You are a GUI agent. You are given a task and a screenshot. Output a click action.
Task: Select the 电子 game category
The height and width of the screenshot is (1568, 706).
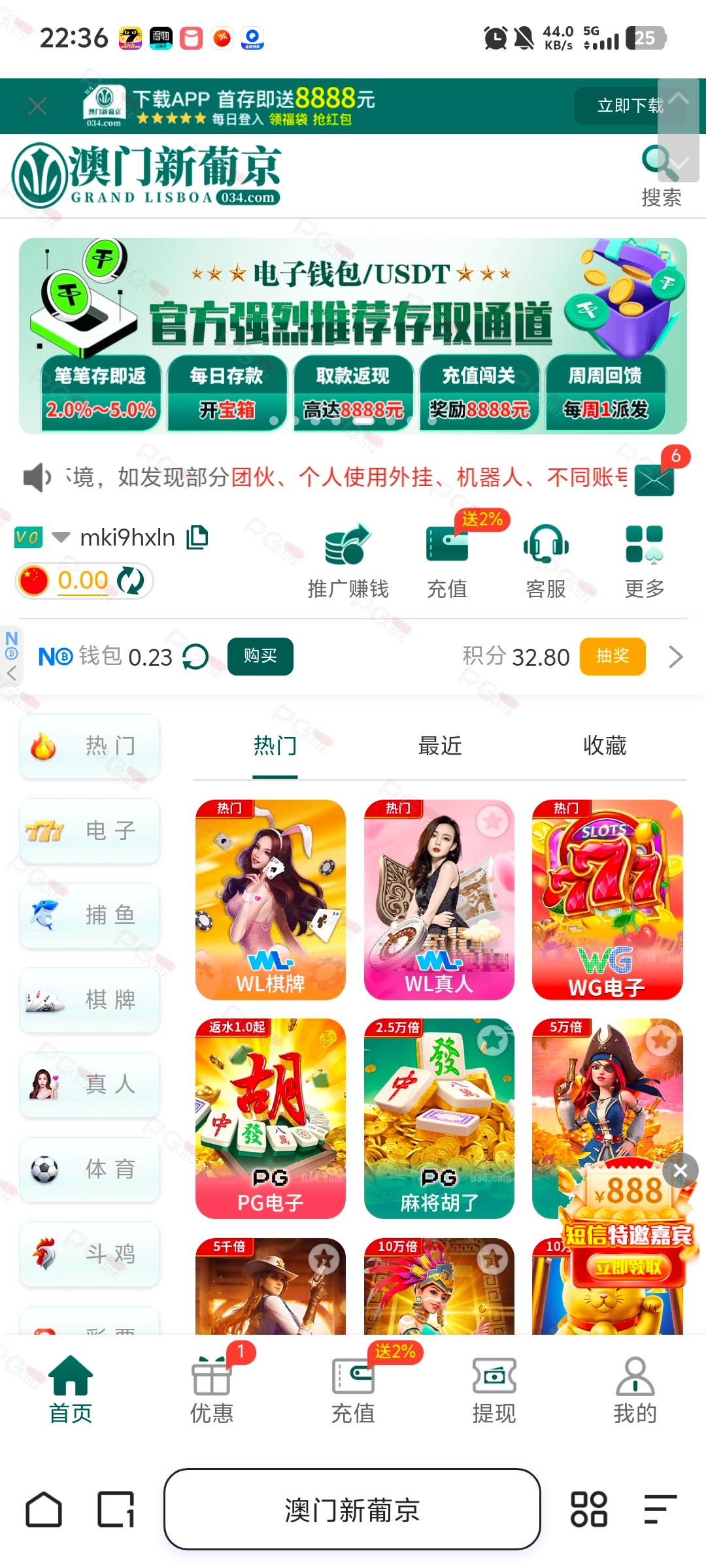point(90,830)
